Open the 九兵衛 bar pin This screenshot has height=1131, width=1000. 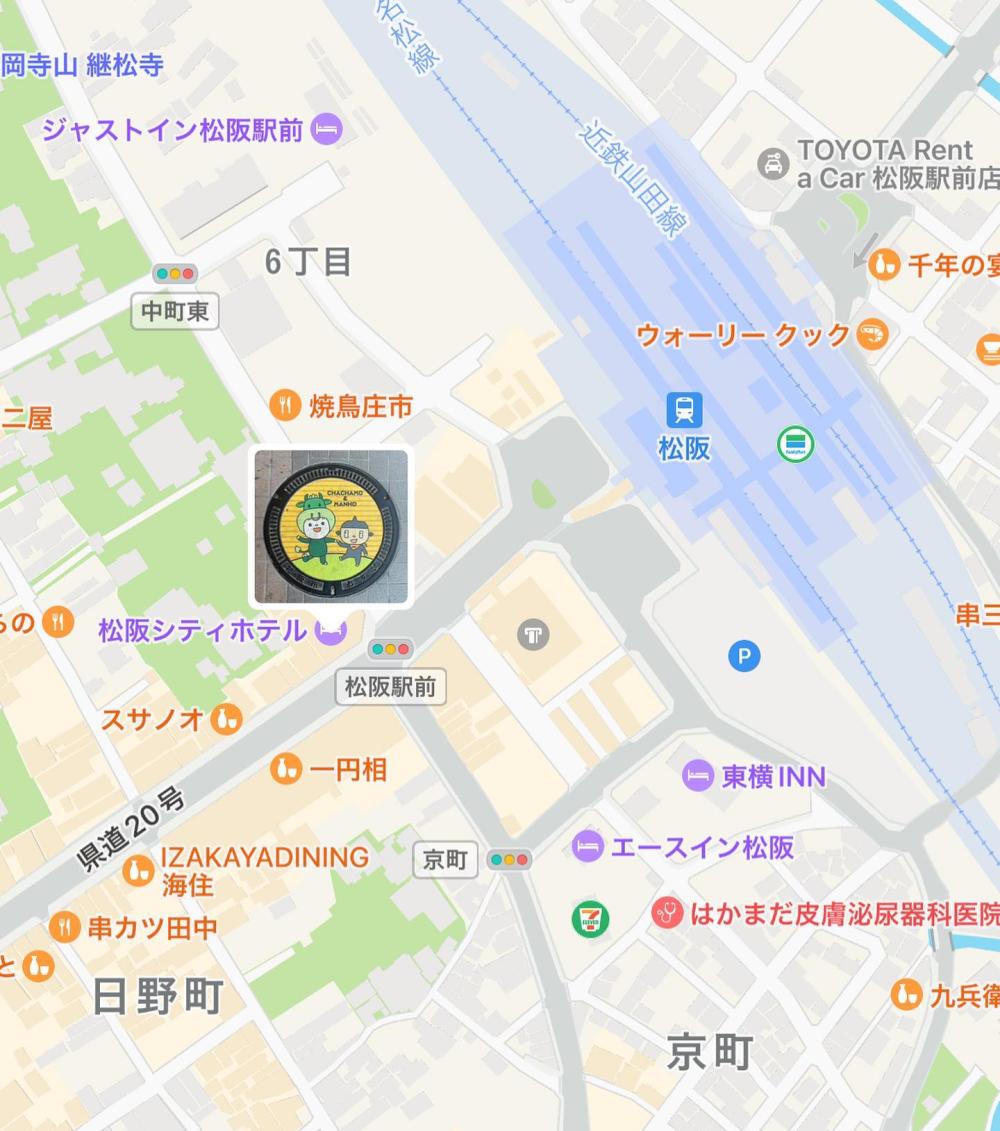coord(906,994)
